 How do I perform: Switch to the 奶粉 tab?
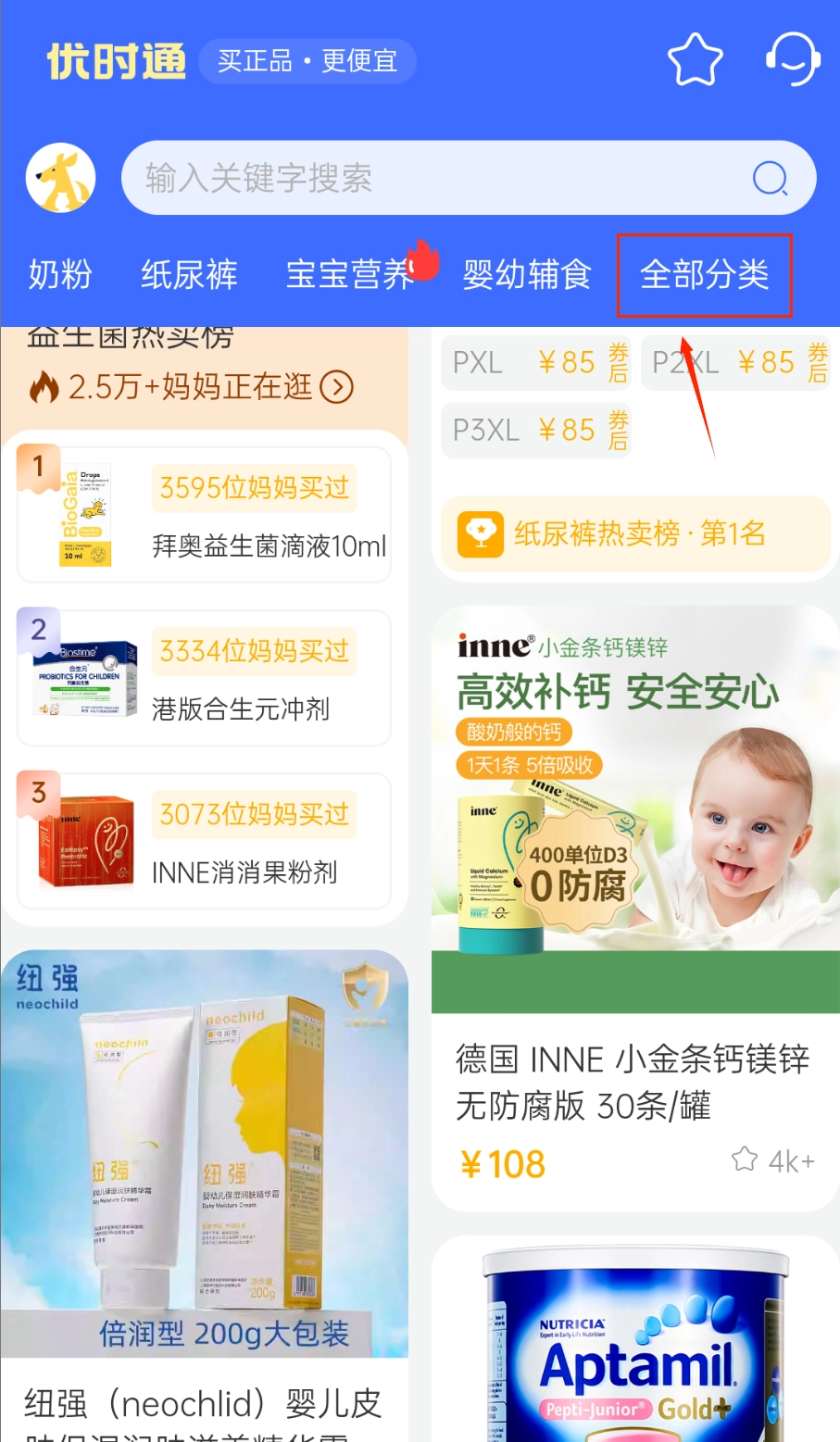[x=60, y=275]
